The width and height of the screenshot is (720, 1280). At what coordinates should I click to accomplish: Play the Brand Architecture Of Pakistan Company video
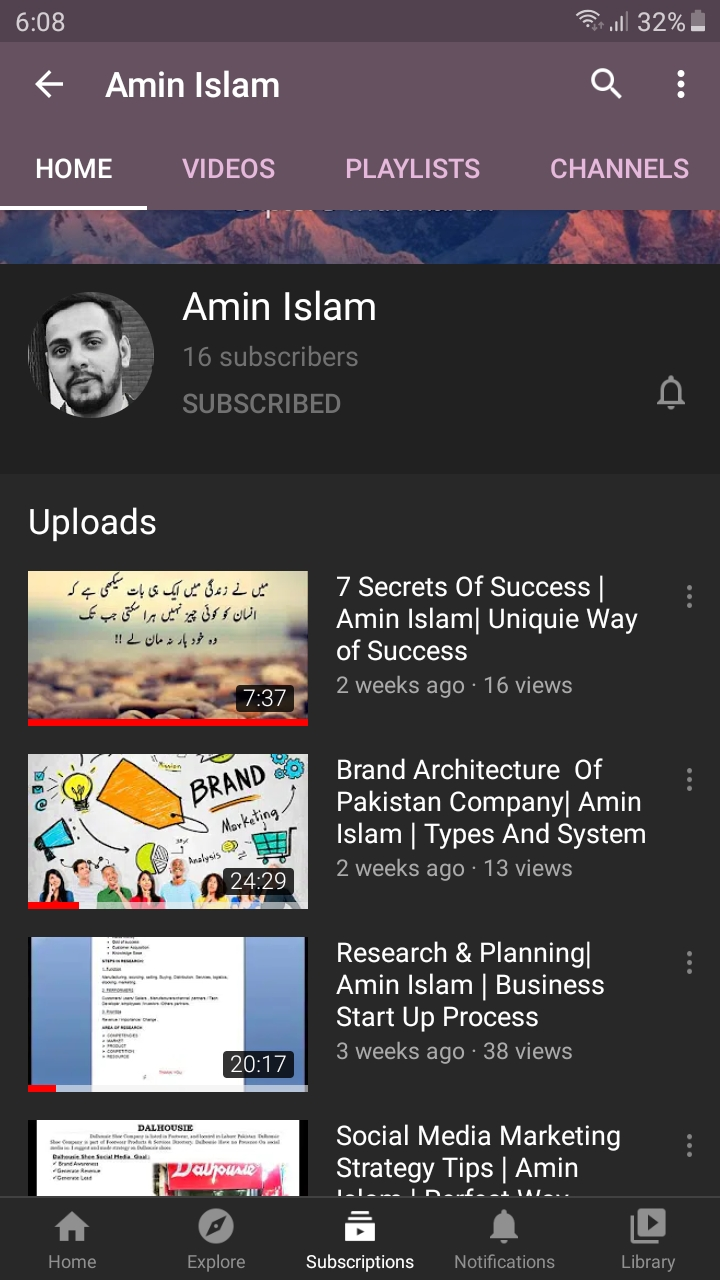pos(168,830)
